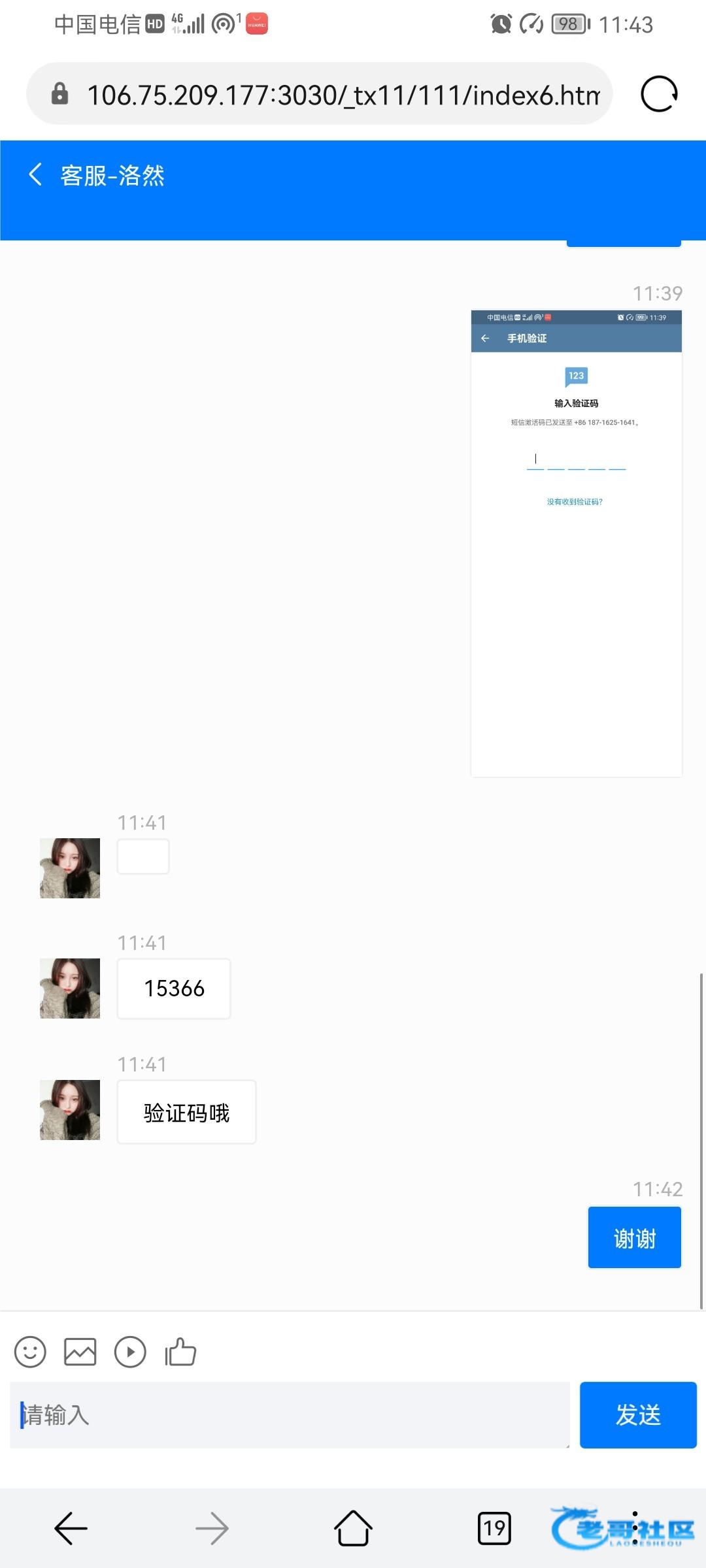
Task: Attach a picture to the chat
Action: (80, 1352)
